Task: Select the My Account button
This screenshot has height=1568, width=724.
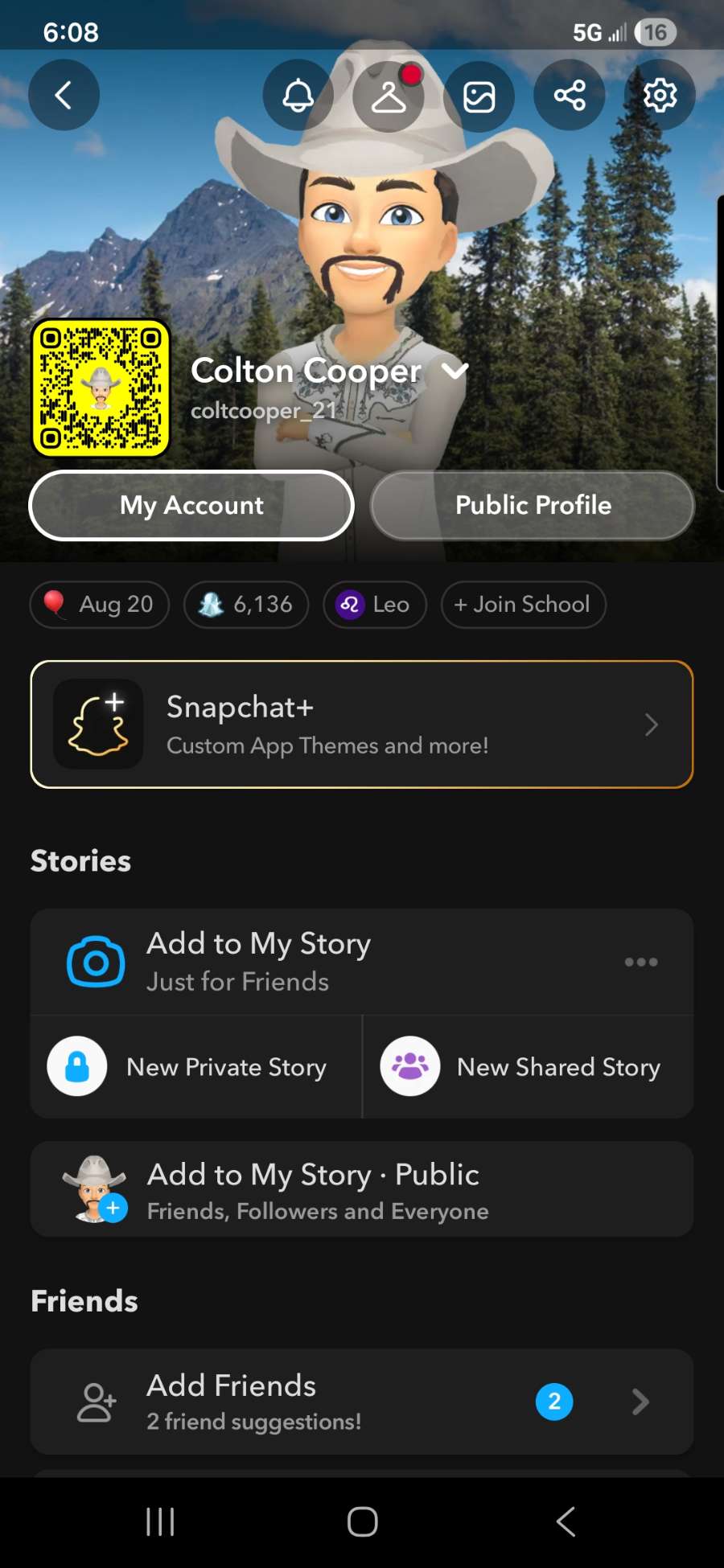Action: (x=191, y=506)
